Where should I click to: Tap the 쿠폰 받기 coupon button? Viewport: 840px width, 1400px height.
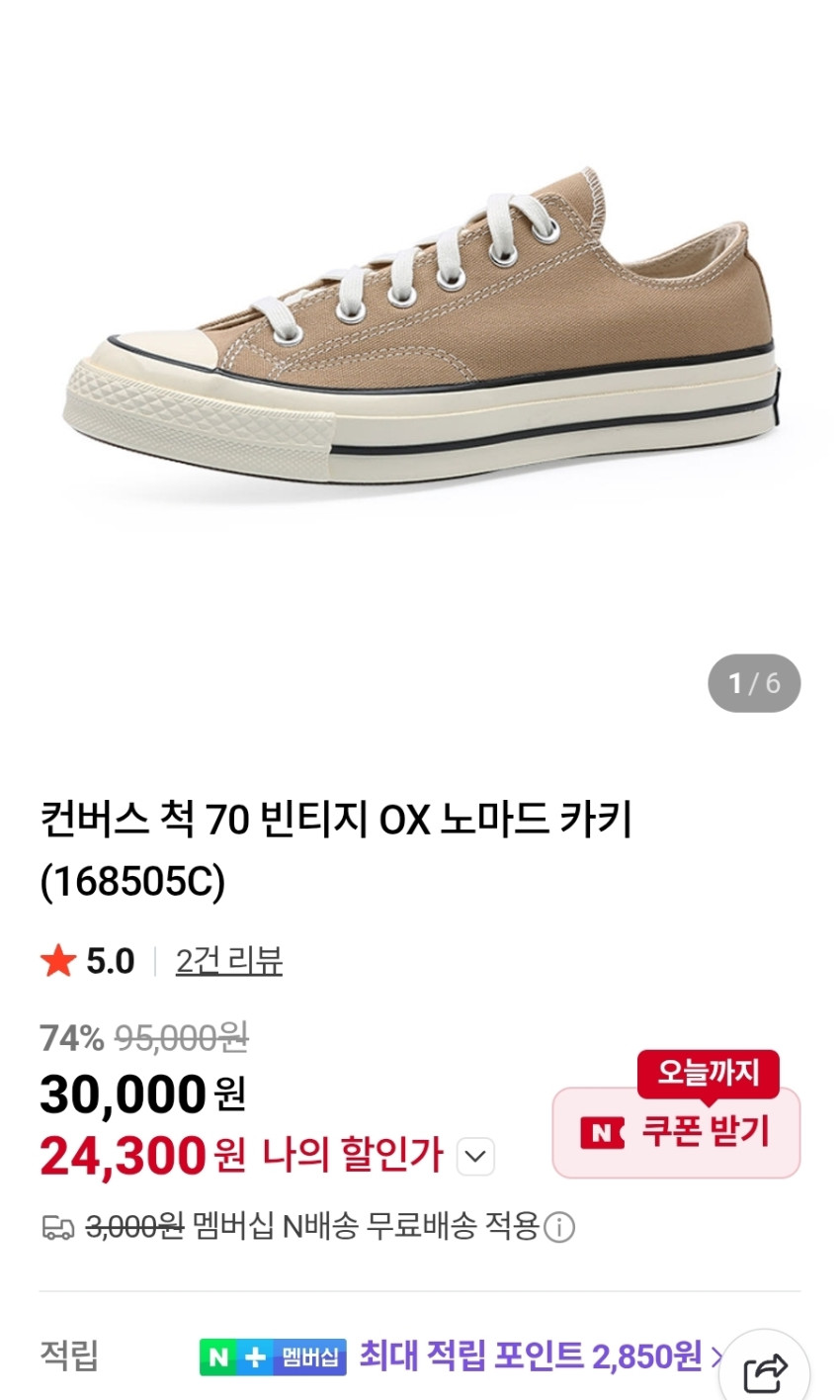[x=676, y=1133]
